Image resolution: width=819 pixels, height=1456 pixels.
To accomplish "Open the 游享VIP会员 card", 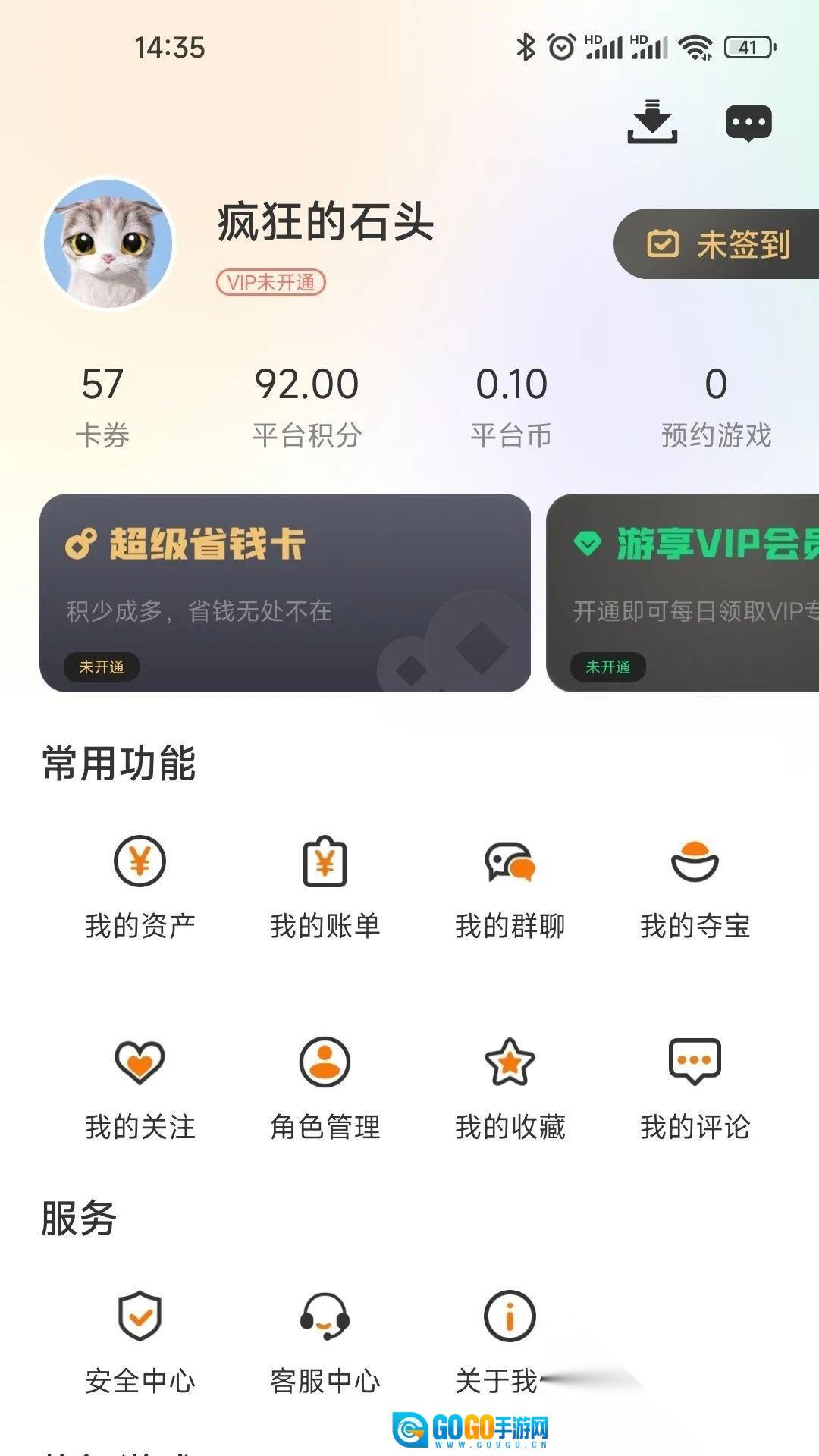I will [682, 592].
